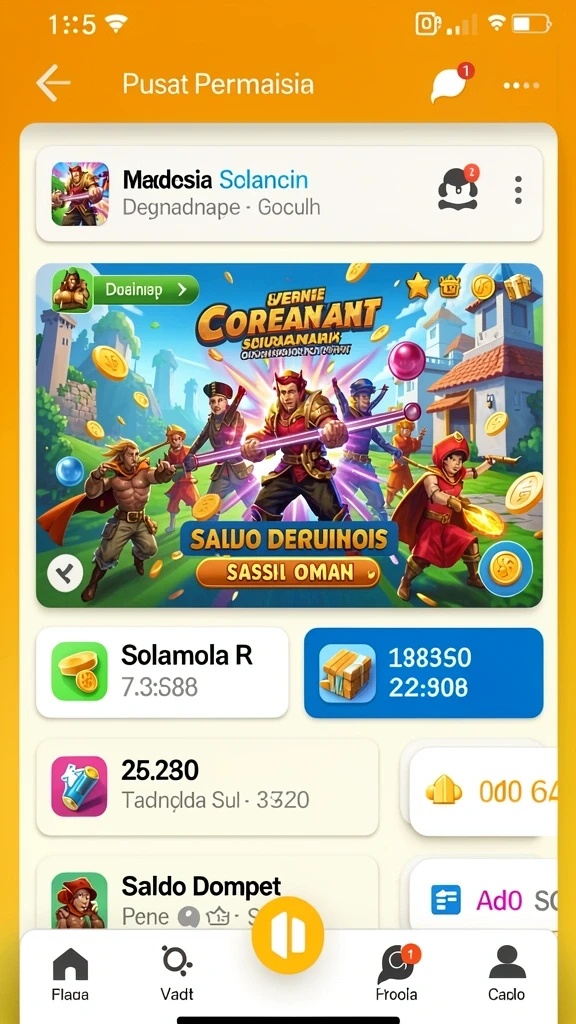The width and height of the screenshot is (576, 1024).
Task: Switch to the Flaga home tab
Action: coord(70,973)
